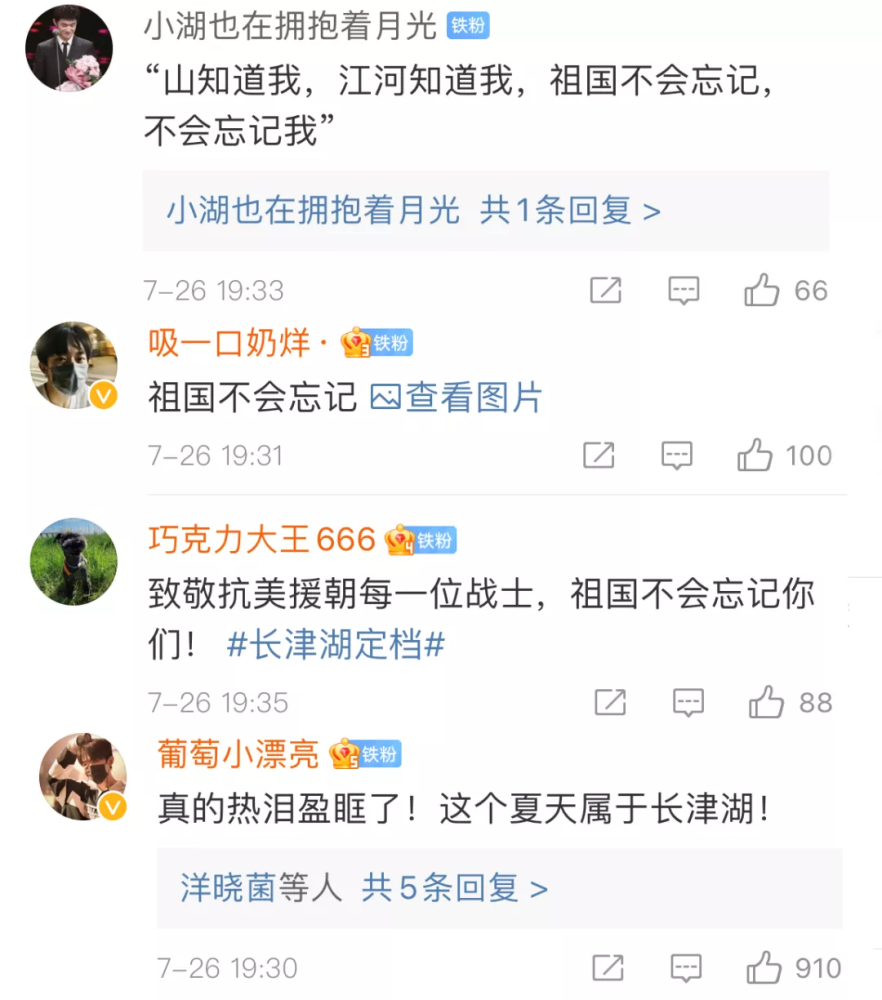This screenshot has width=882, height=1000.
Task: Expand 洋晓菌等人 共5条回复
Action: (x=364, y=888)
